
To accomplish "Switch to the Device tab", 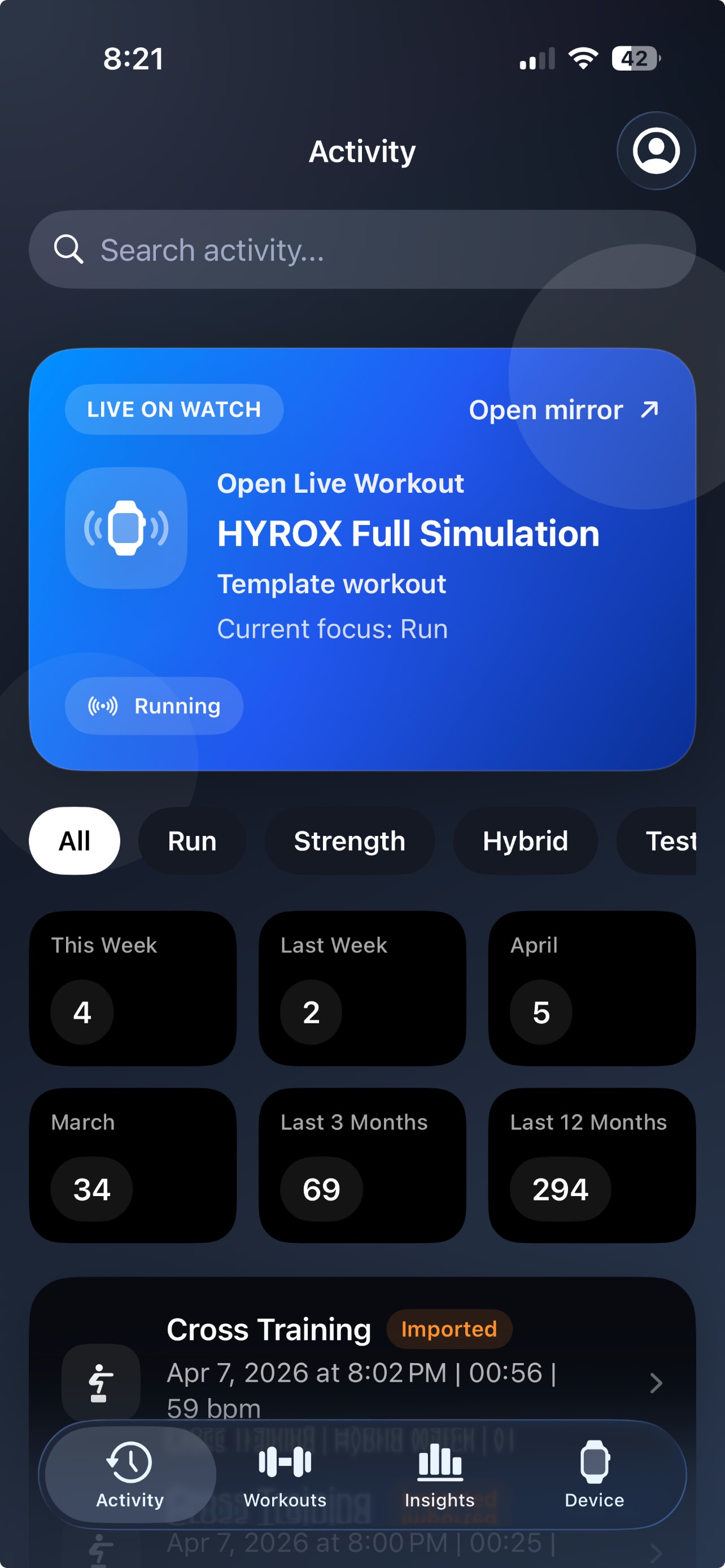I will (594, 1474).
